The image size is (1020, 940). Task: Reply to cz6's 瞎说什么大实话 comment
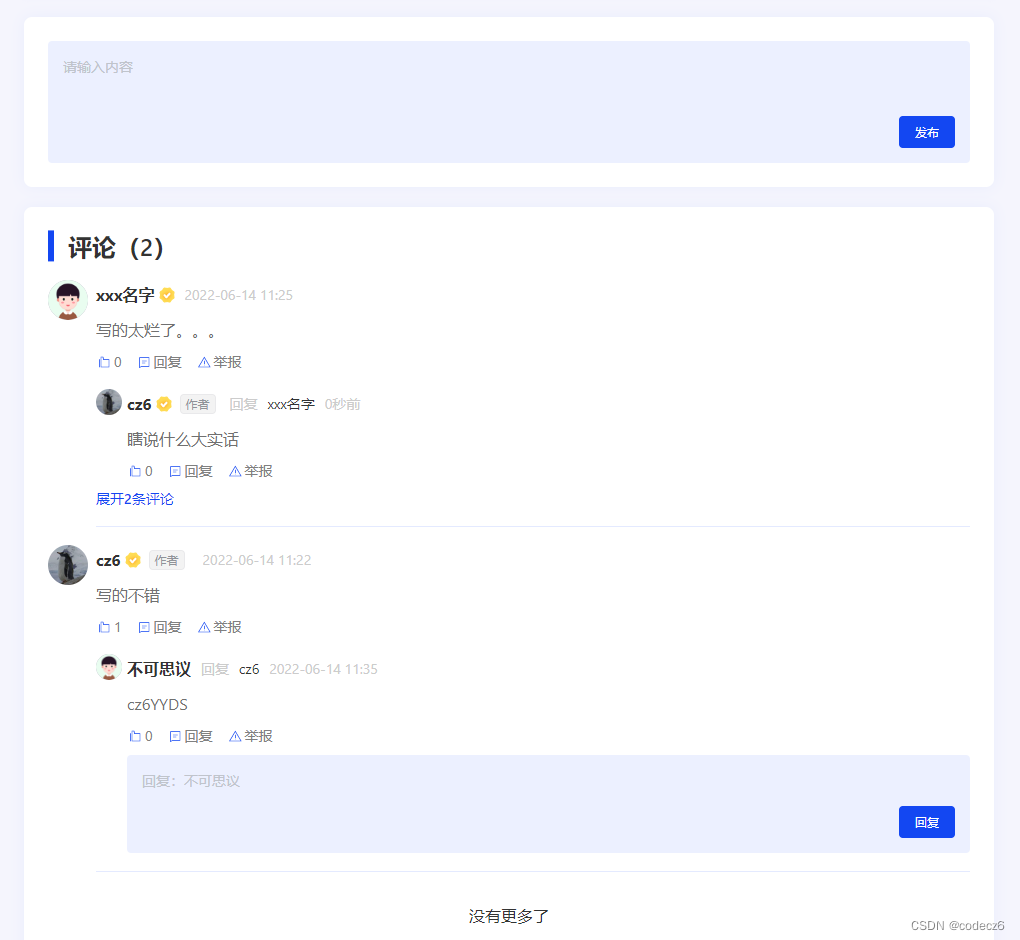pyautogui.click(x=191, y=471)
